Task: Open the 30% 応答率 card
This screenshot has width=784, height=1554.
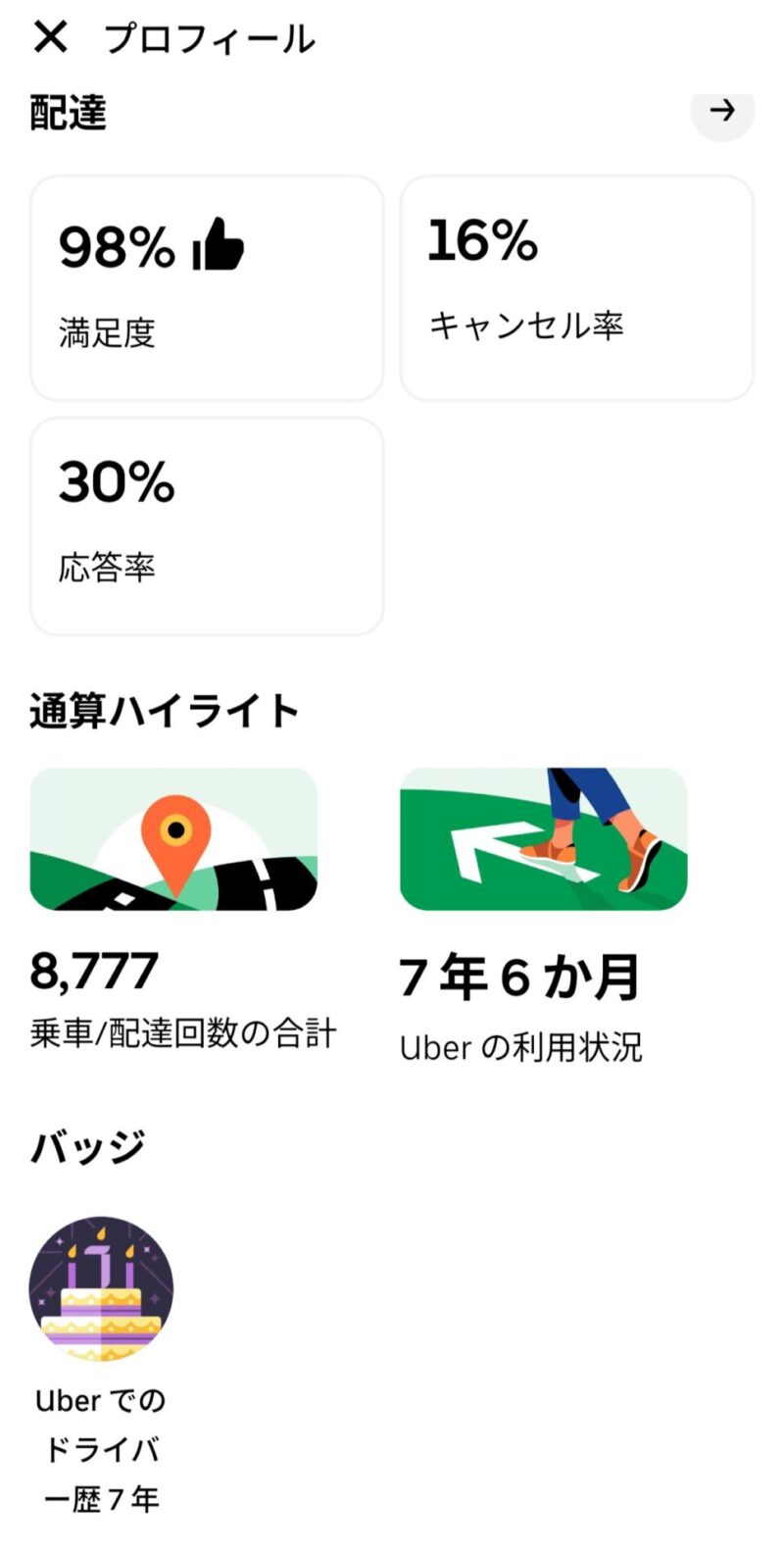Action: (x=206, y=526)
